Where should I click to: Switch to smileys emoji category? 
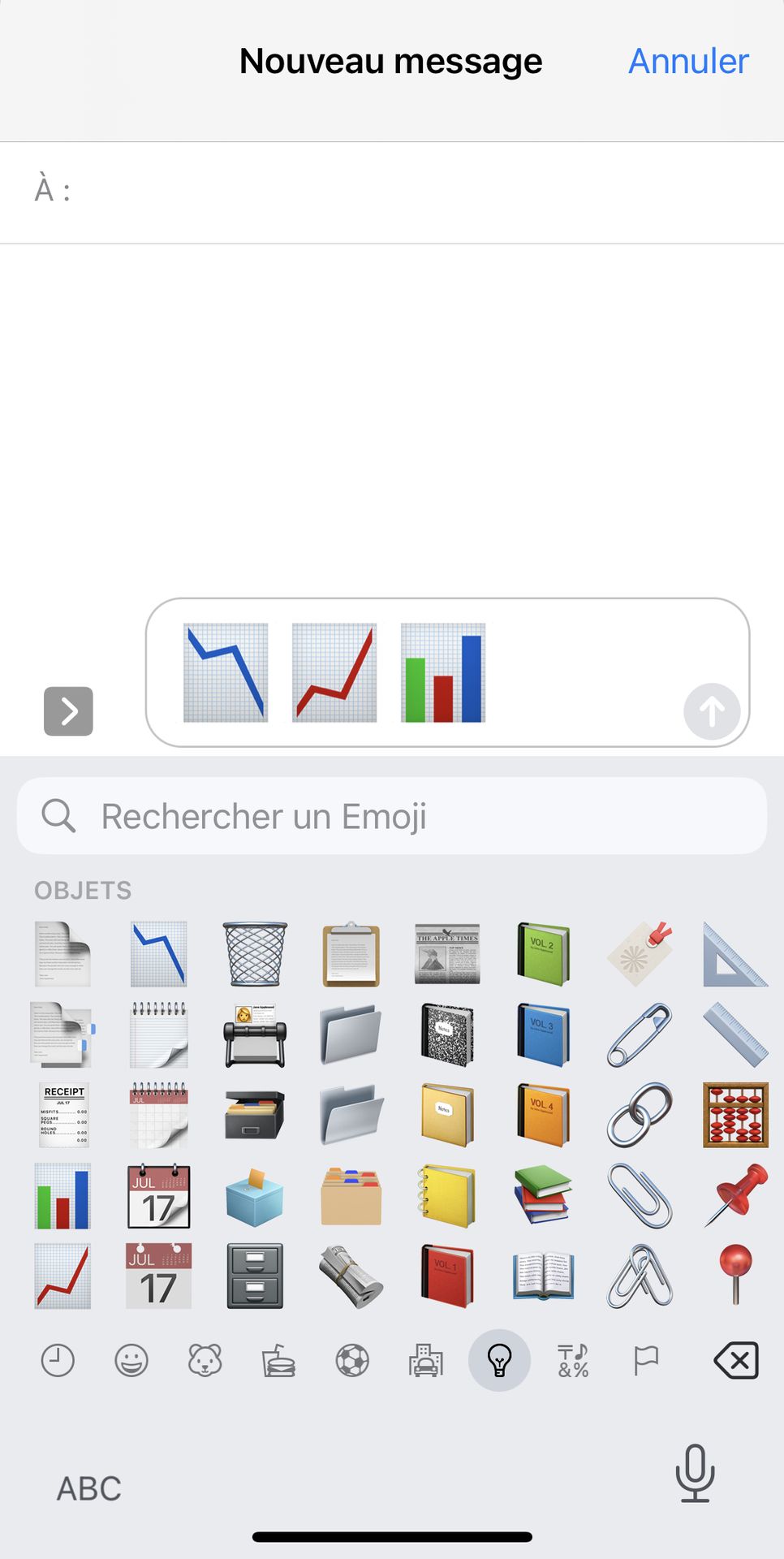coord(131,1360)
